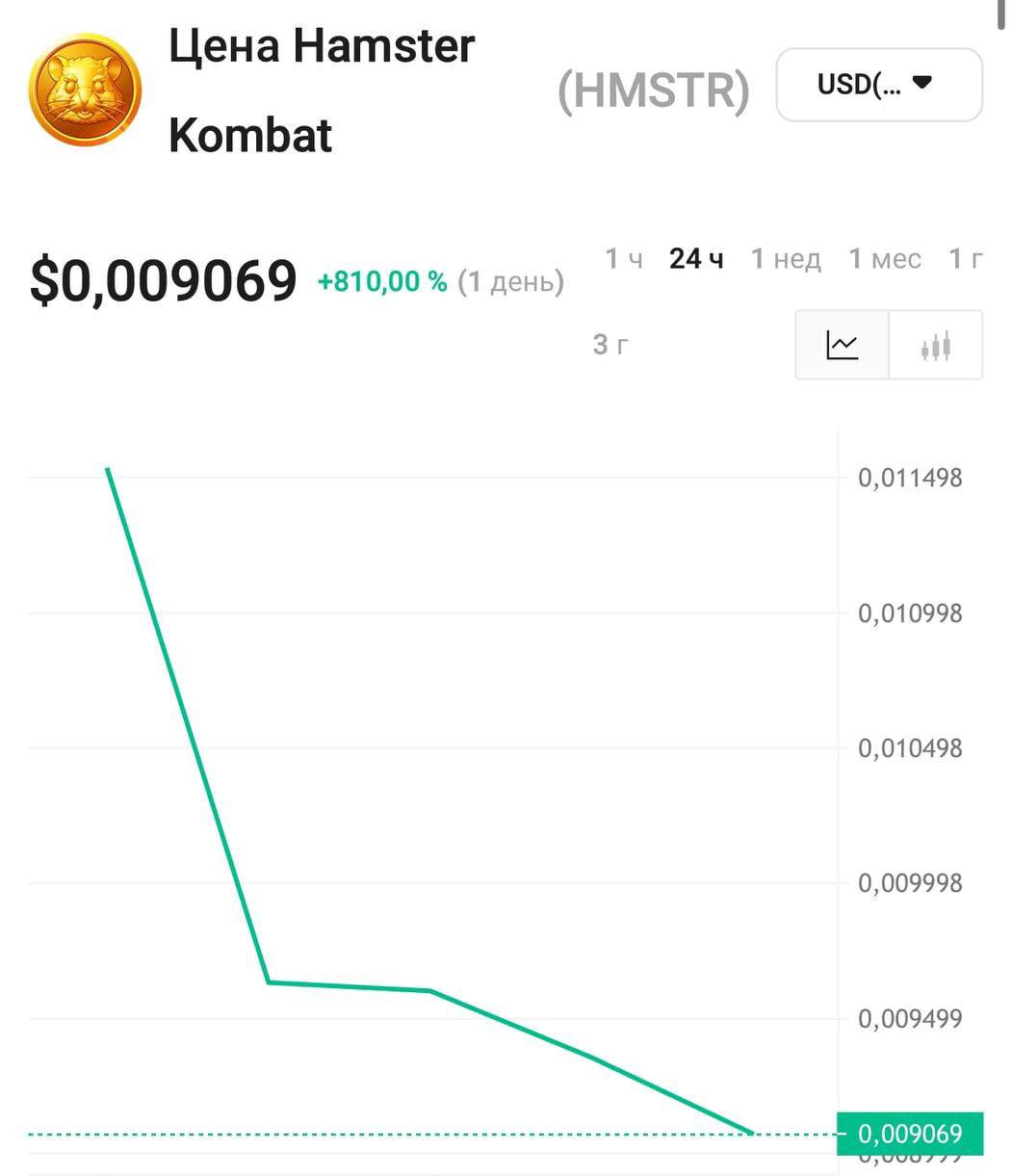Viewport: 1012px width, 1176px height.
Task: Switch chart to 1 нед range
Action: 786,259
